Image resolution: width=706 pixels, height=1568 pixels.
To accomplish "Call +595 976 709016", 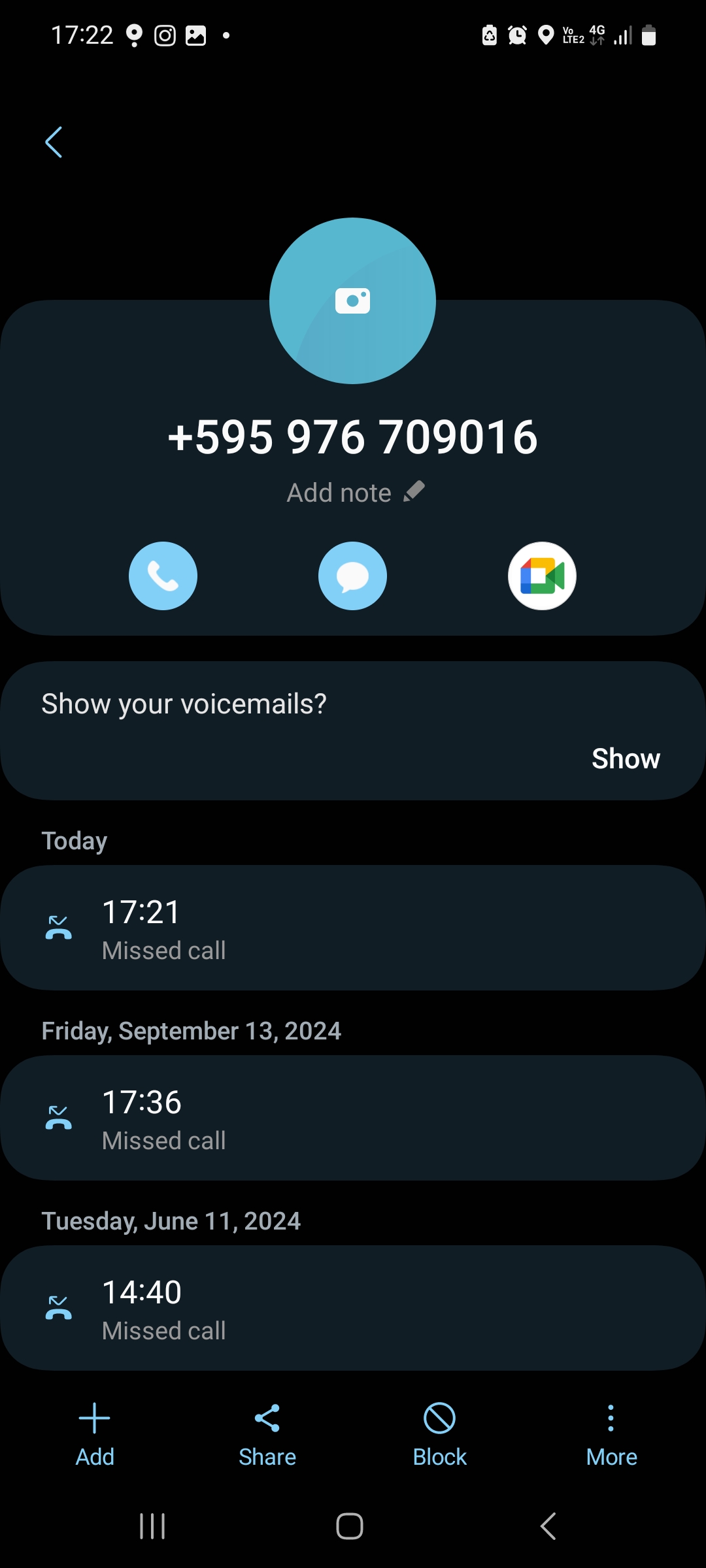I will click(x=163, y=576).
